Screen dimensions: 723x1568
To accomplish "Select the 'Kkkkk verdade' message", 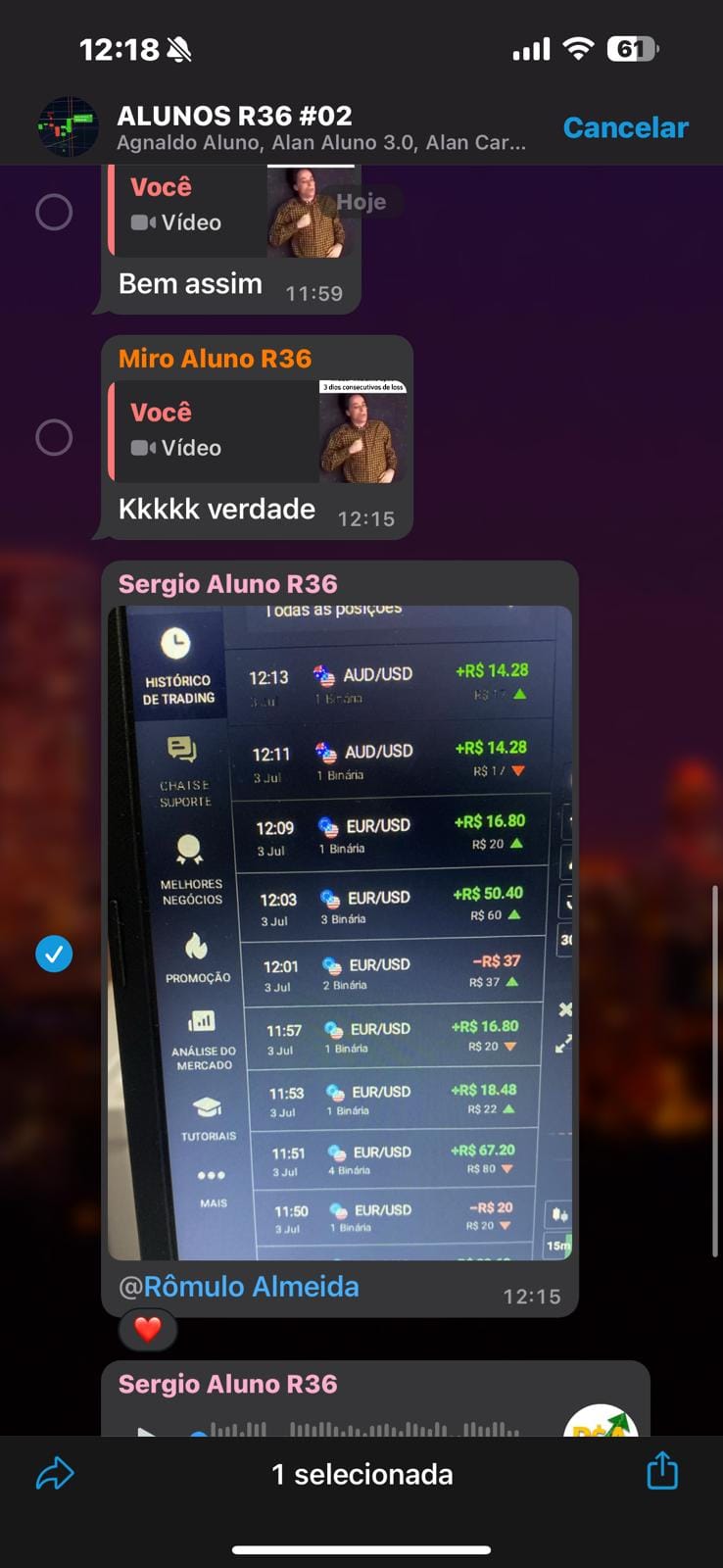I will [54, 437].
